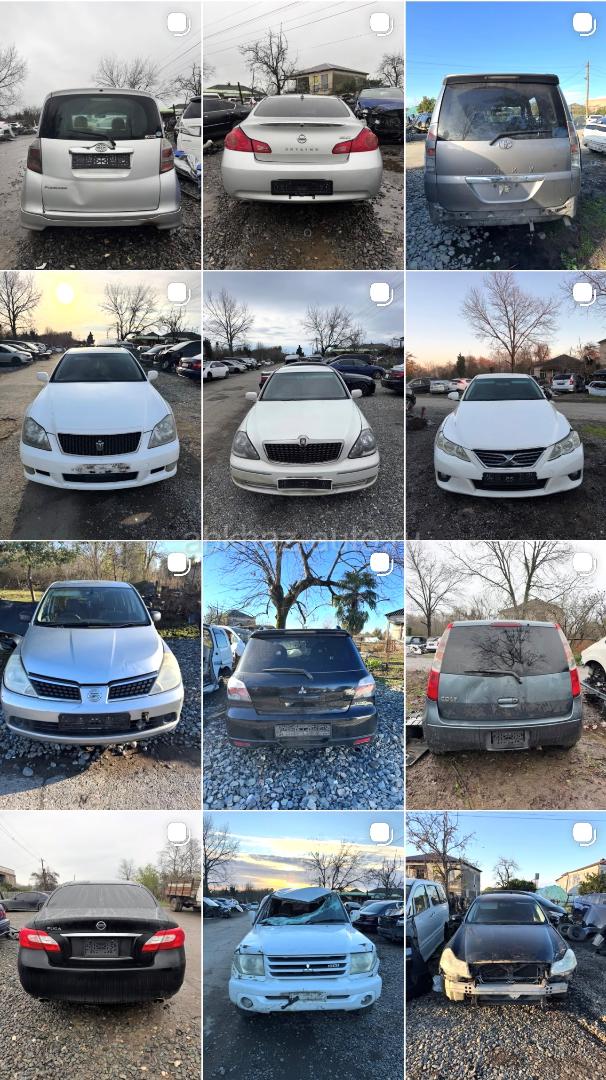This screenshot has height=1080, width=606.
Task: View the white sedan with chrome grille post
Action: click(x=303, y=405)
